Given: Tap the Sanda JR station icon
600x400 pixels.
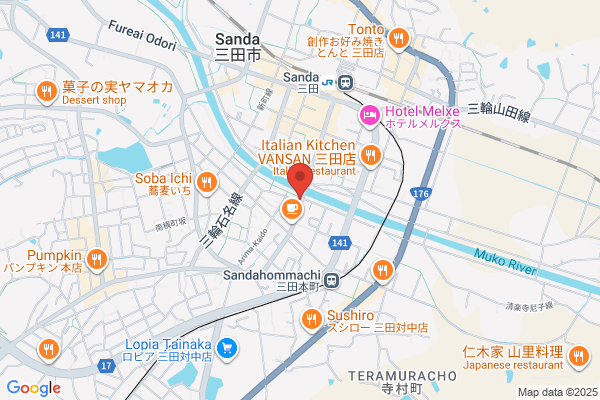Looking at the screenshot, I should 346,83.
